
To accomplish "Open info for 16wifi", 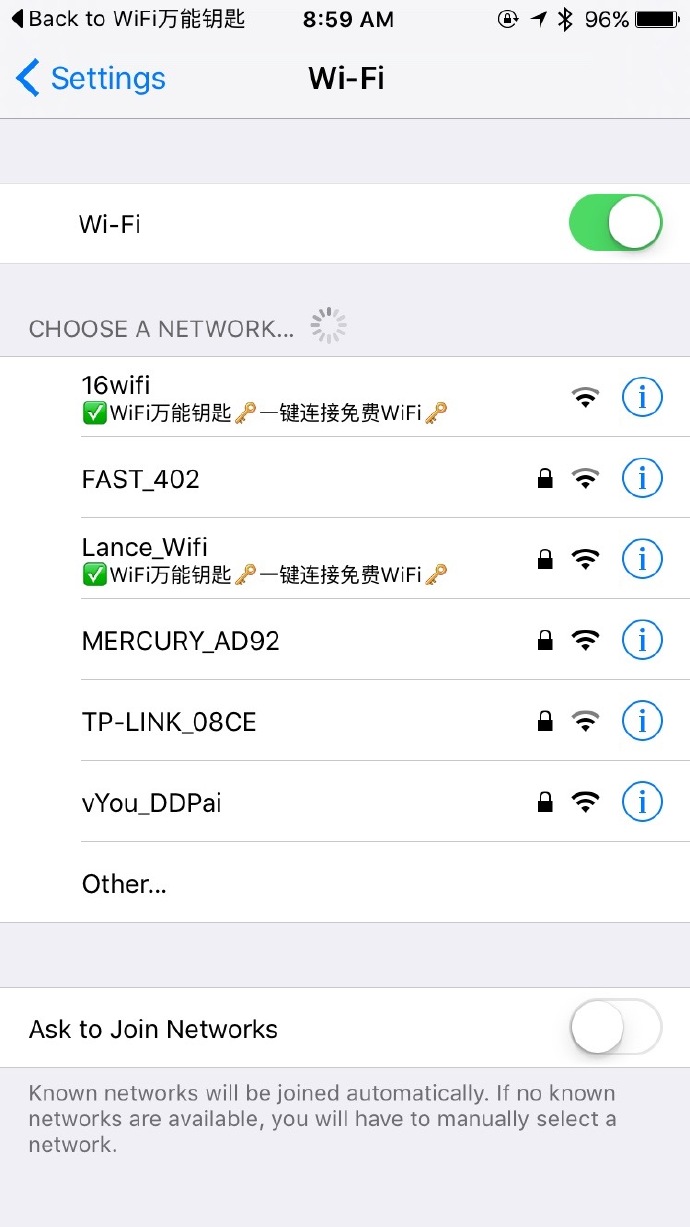I will (642, 397).
